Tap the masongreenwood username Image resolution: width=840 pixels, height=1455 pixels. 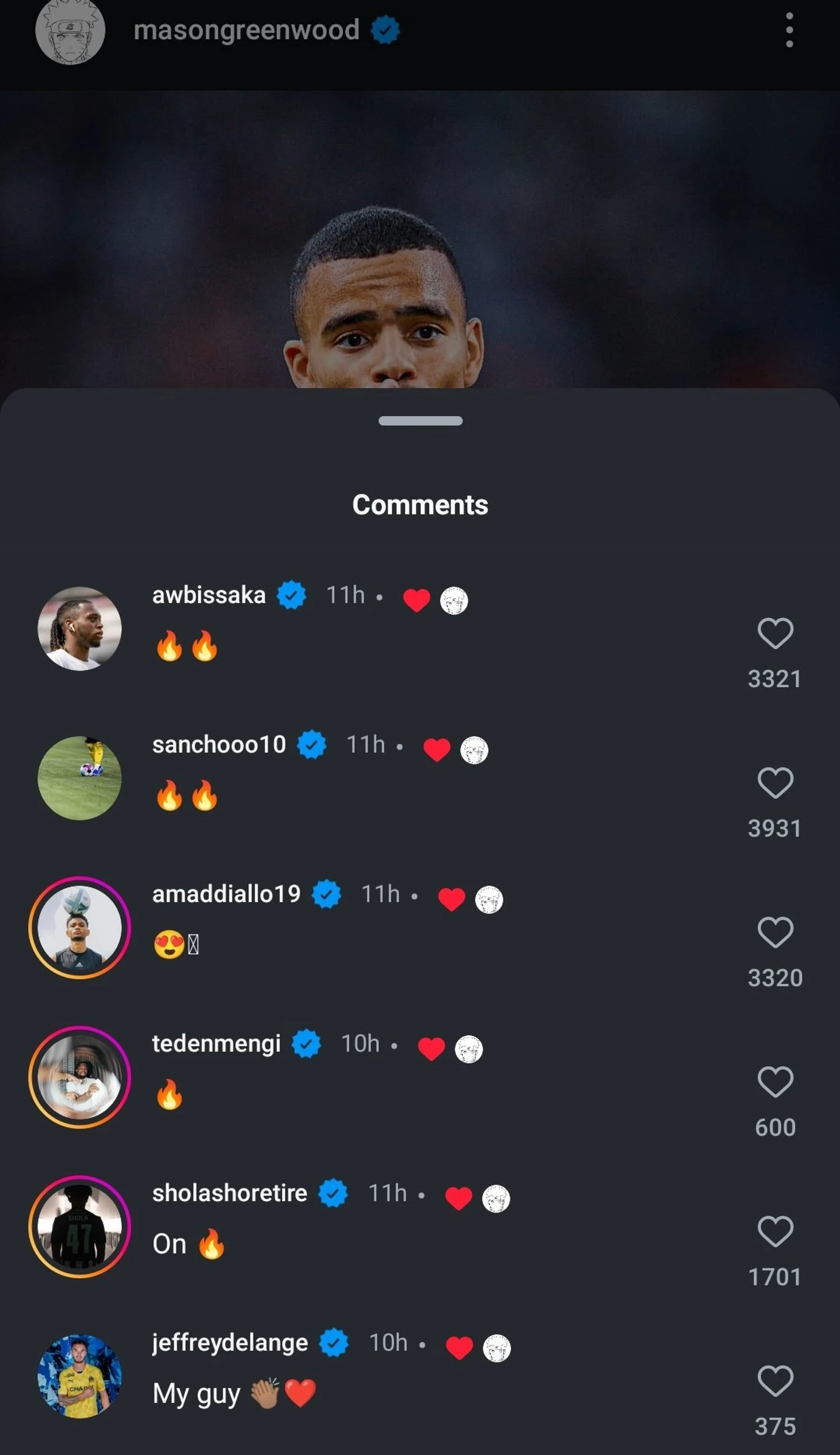point(246,30)
